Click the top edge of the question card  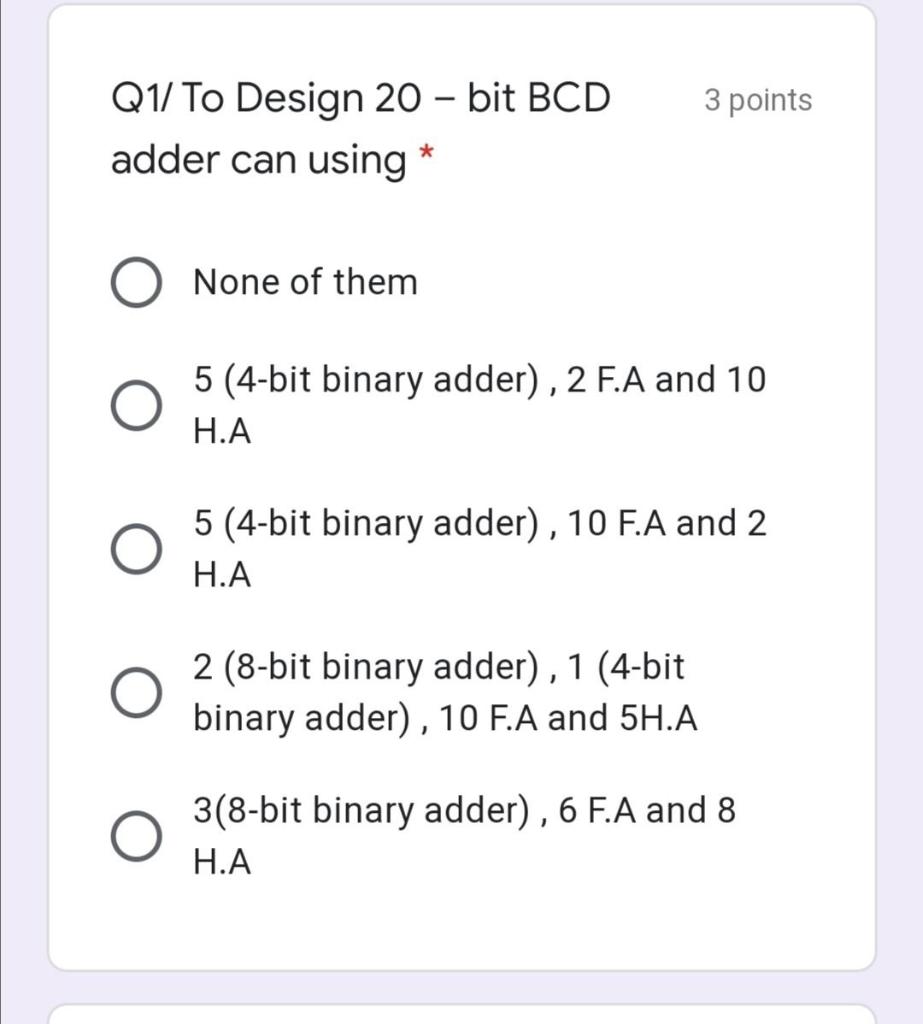click(x=460, y=10)
